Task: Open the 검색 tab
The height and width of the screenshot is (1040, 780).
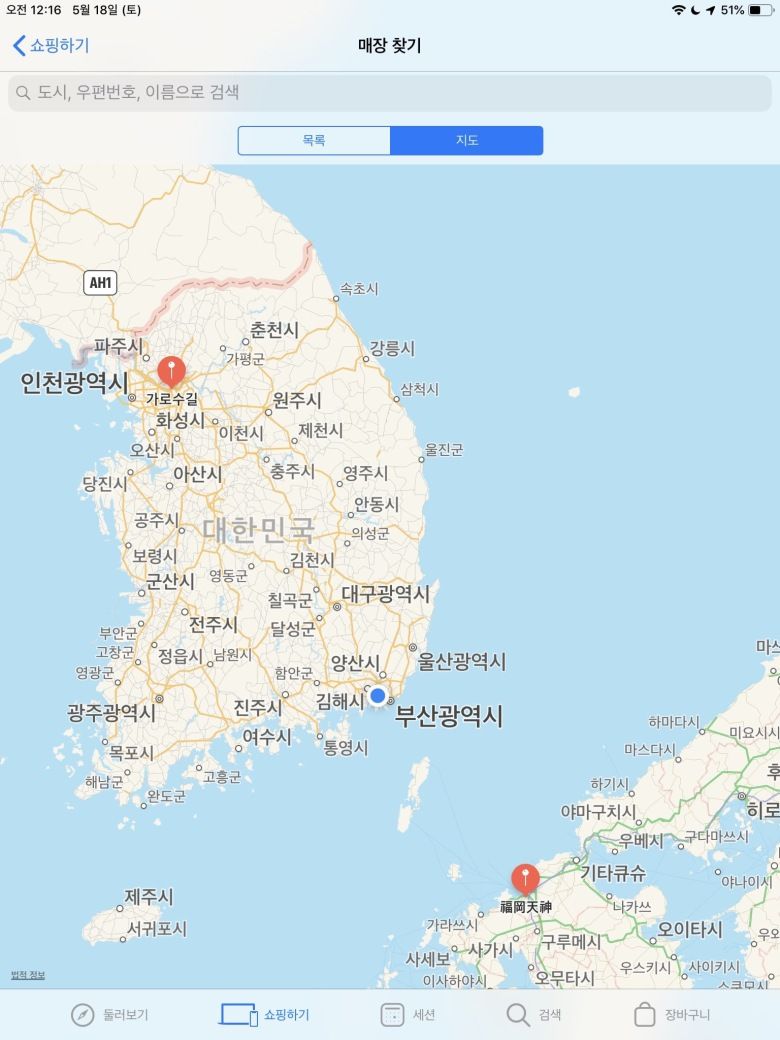Action: click(534, 1015)
